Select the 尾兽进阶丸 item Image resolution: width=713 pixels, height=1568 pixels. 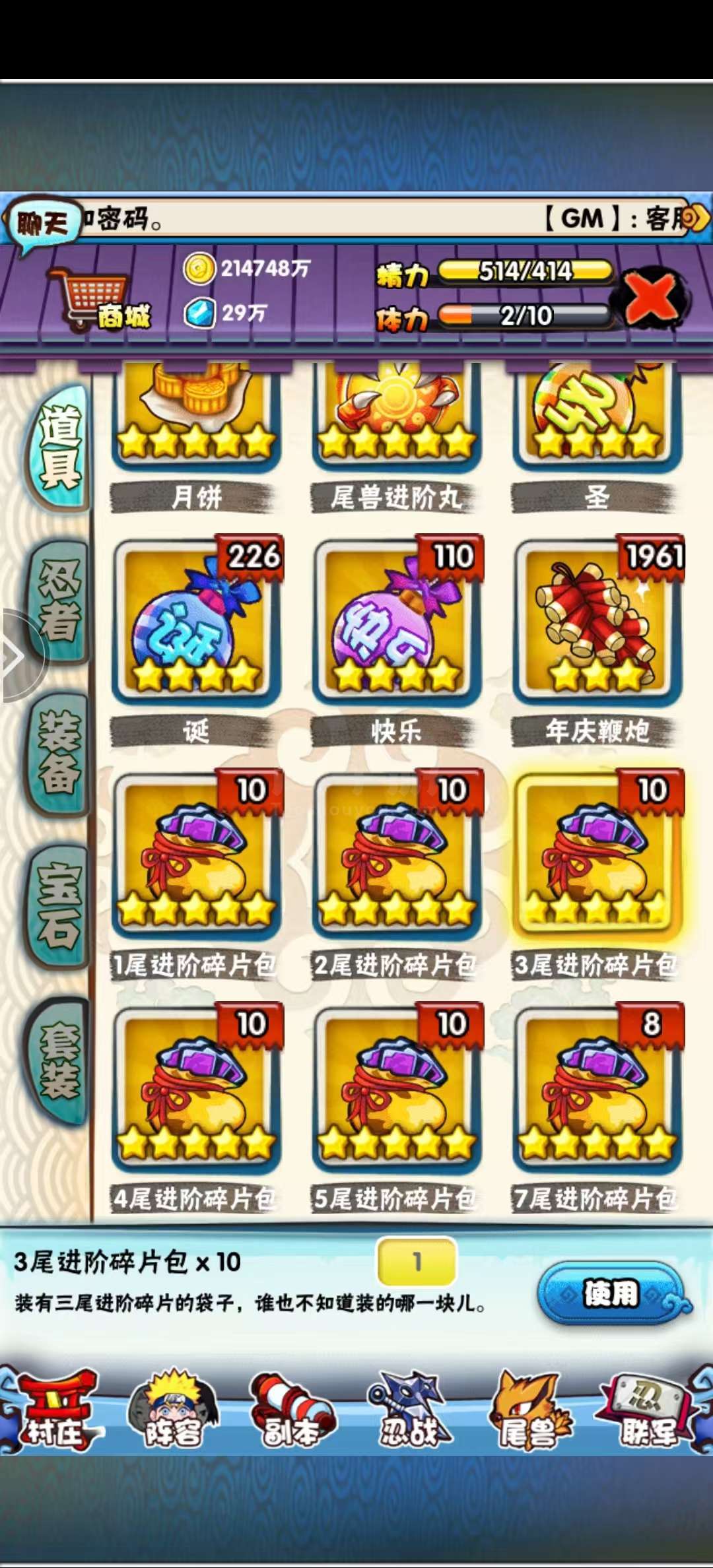tap(396, 416)
